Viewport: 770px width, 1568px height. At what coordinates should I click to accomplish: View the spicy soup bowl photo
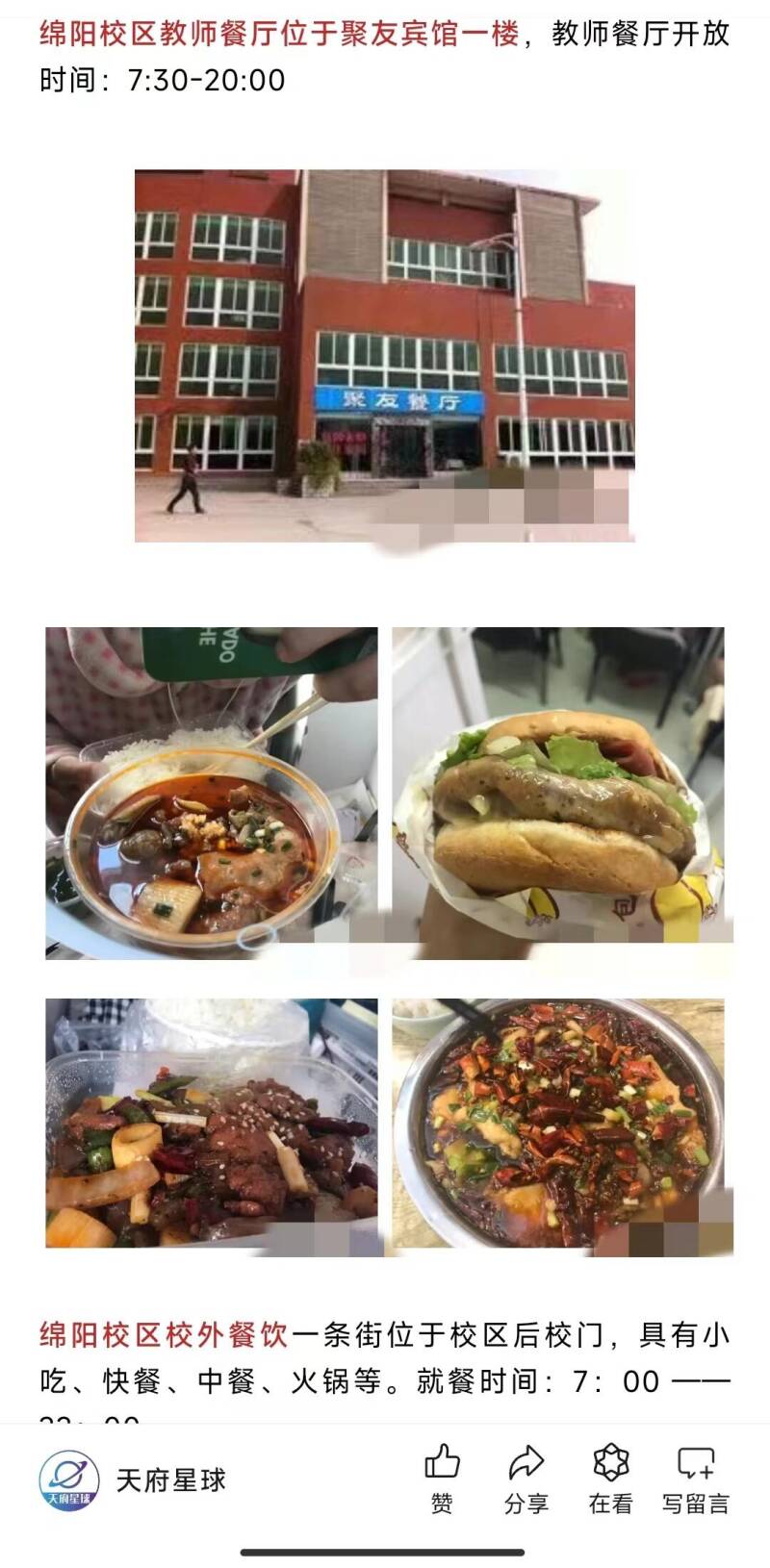212,793
